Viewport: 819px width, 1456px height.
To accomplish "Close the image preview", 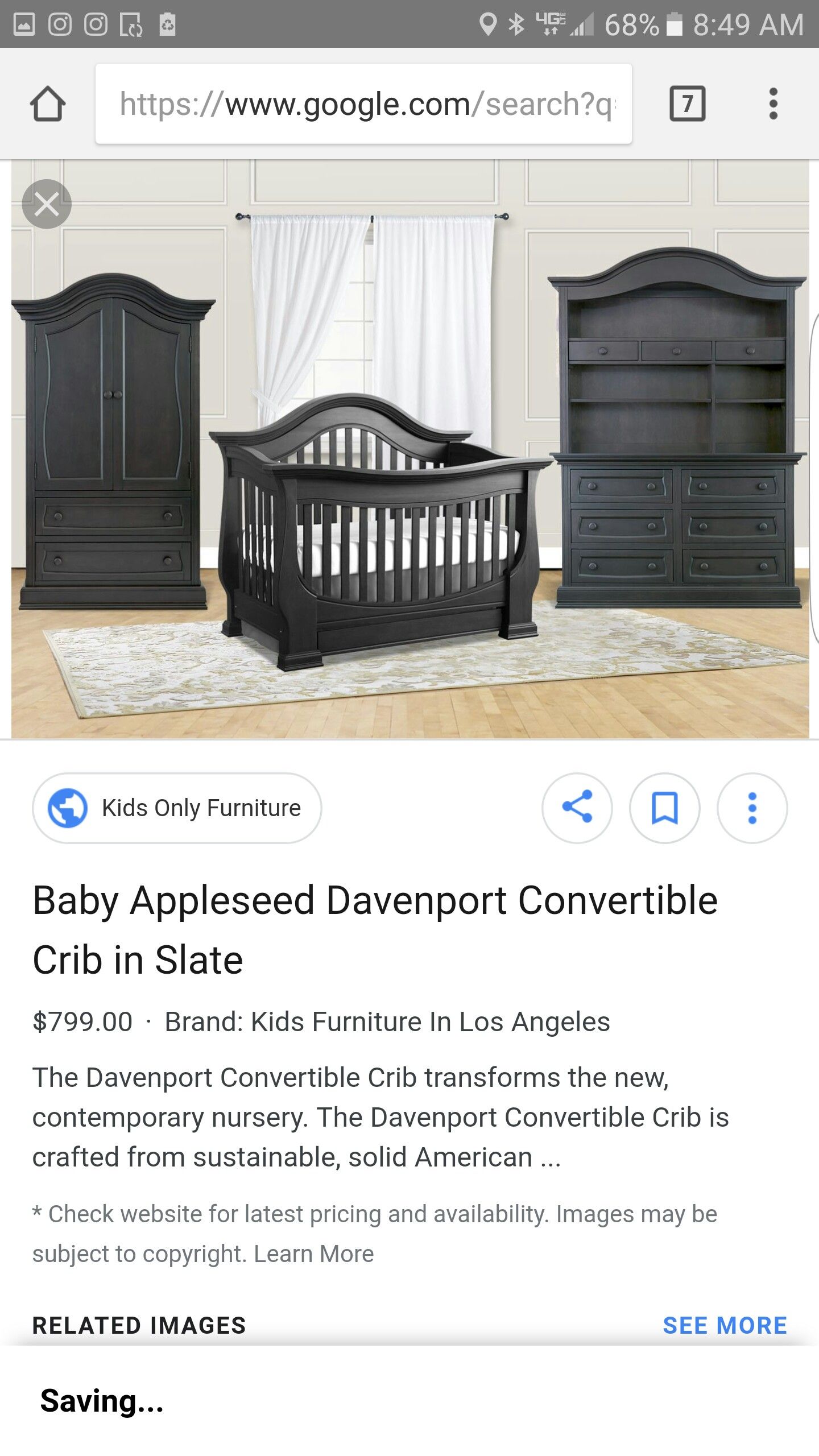I will click(x=47, y=204).
